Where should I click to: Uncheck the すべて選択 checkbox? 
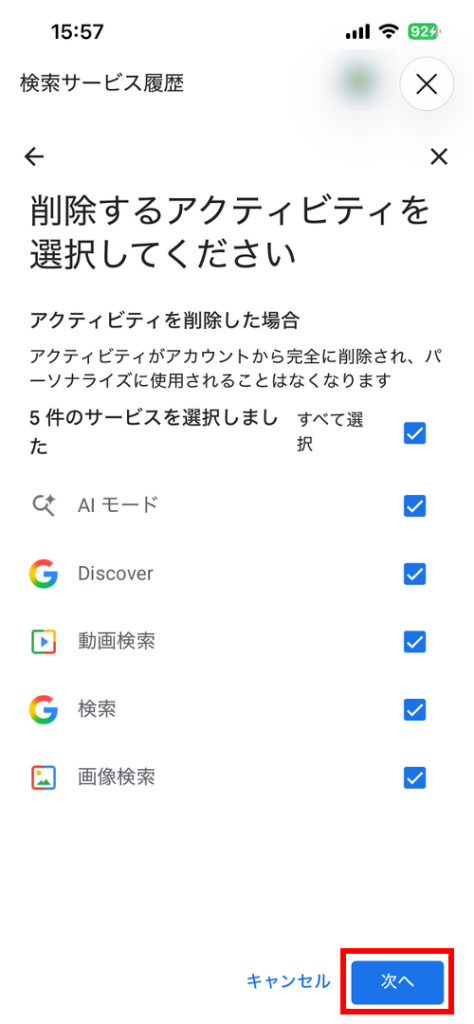tap(415, 433)
